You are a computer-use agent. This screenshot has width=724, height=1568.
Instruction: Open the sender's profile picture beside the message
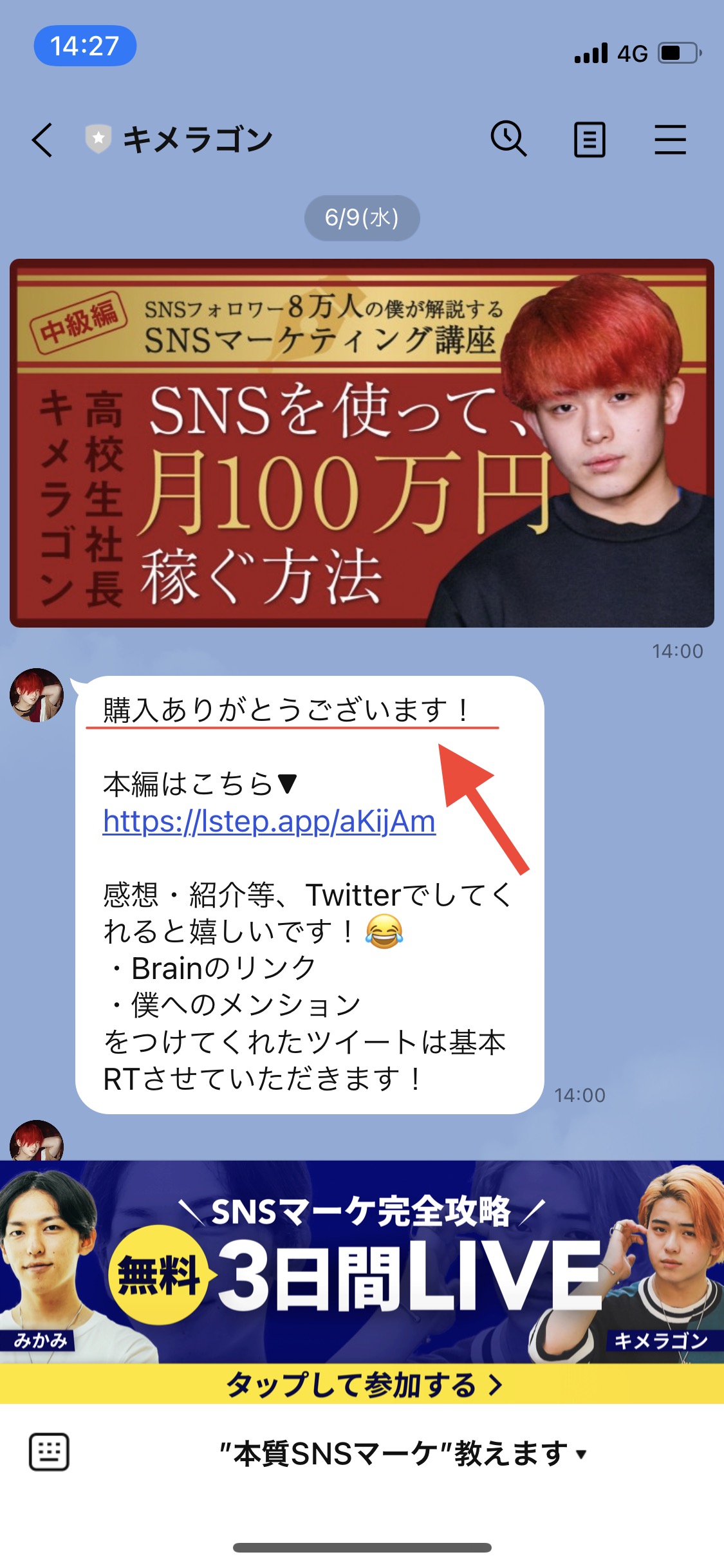click(37, 695)
